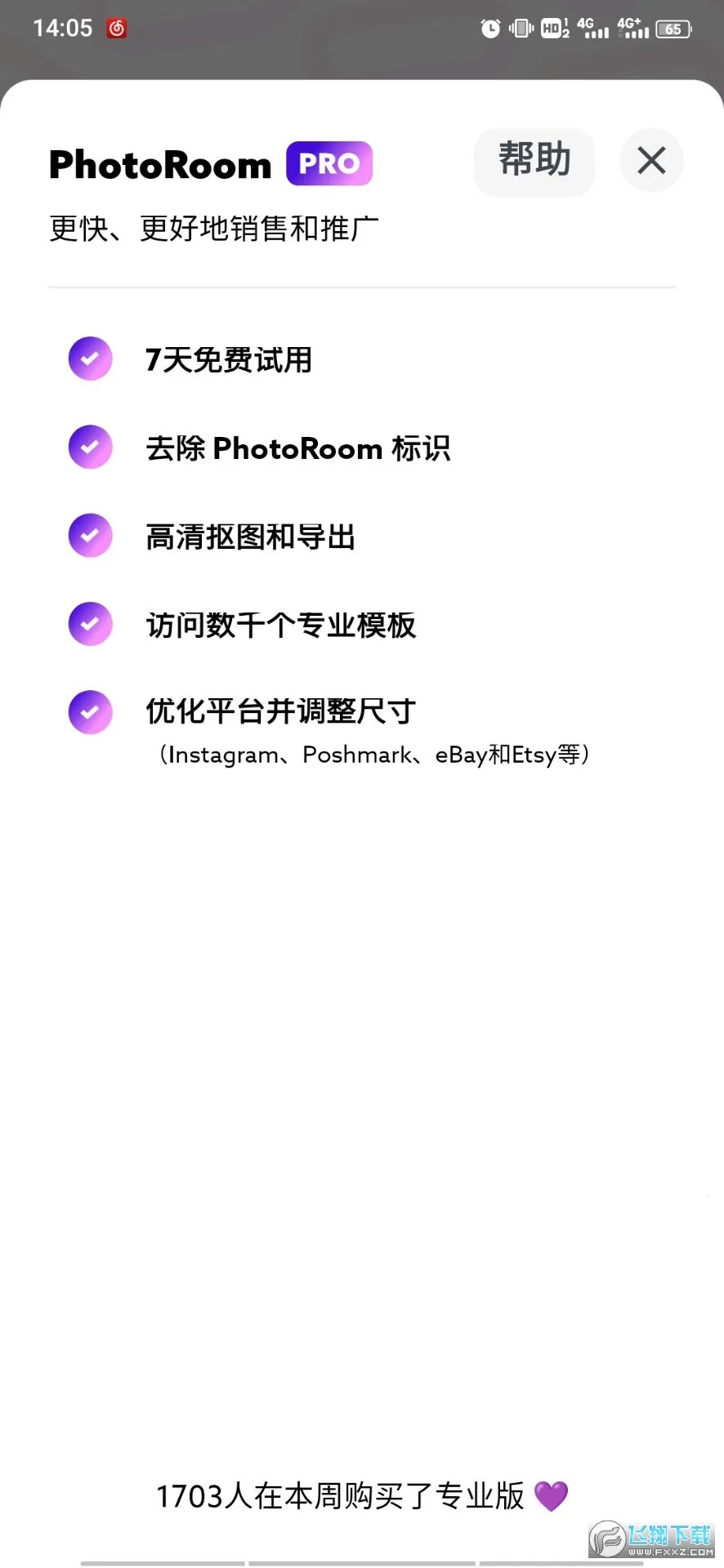Click the battery icon showing 65
This screenshot has width=724, height=1568.
pos(674,28)
